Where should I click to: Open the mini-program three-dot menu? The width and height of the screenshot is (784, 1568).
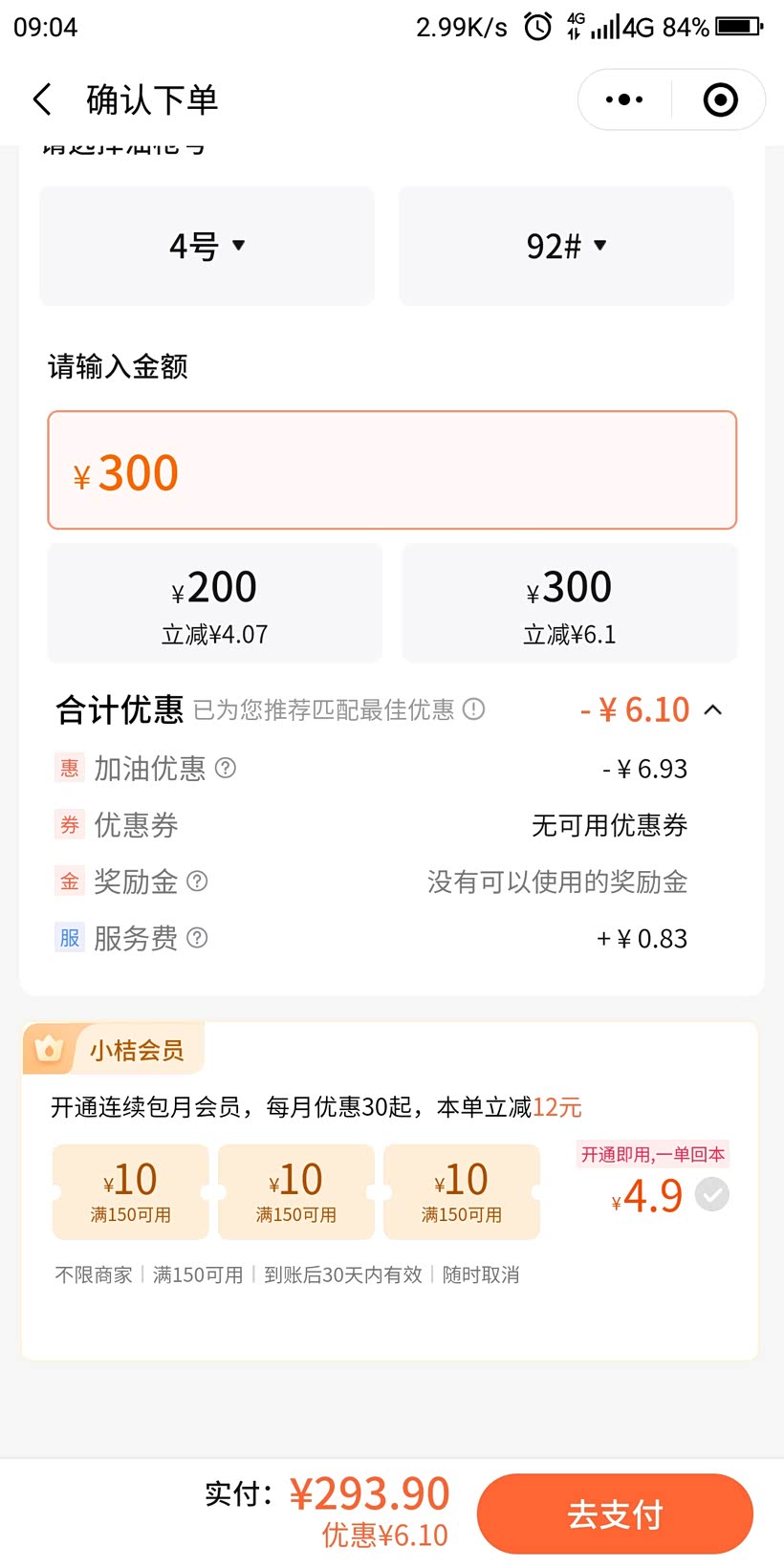tap(624, 99)
